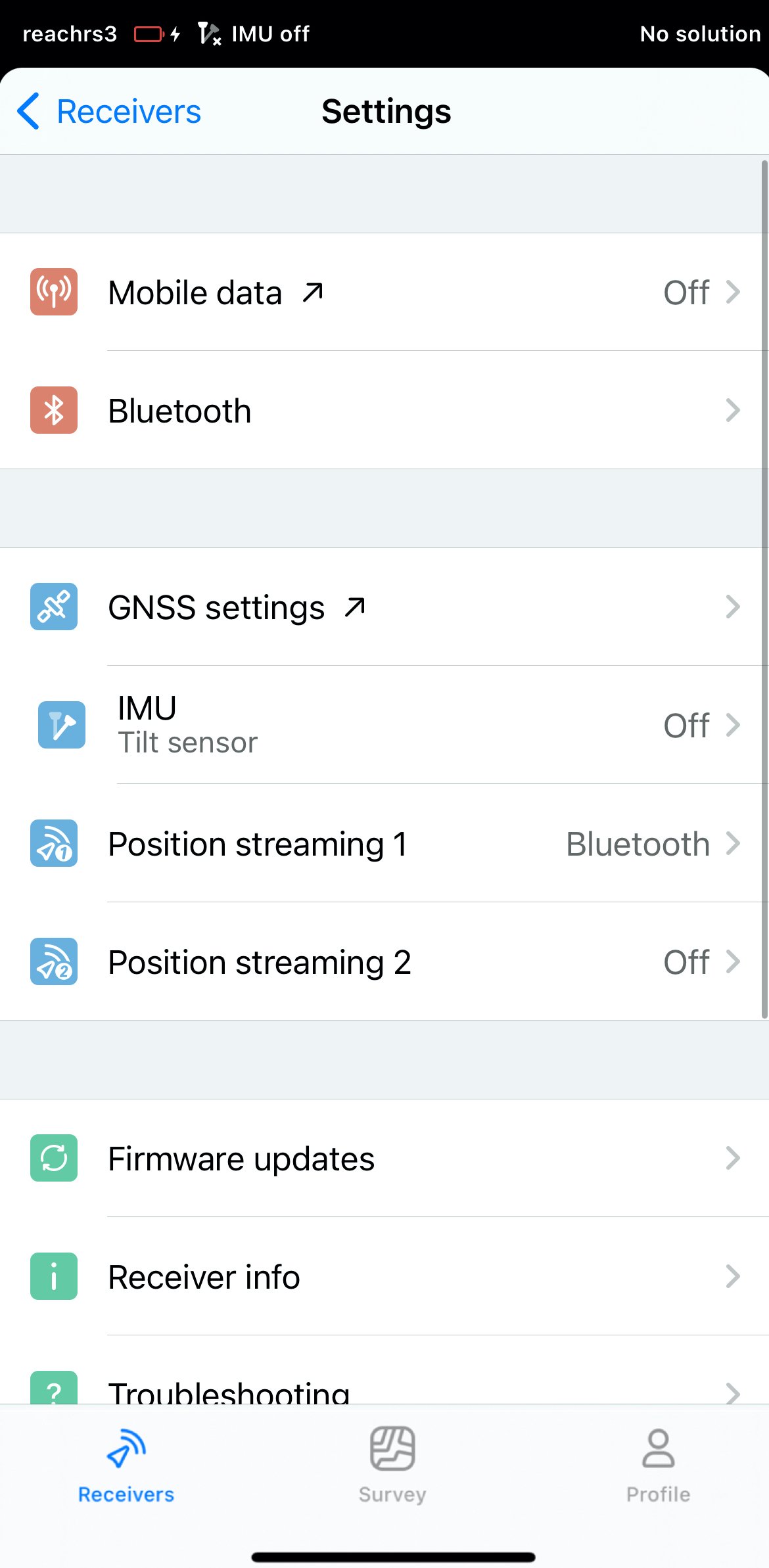
Task: Open Firmware updates
Action: (x=384, y=1159)
